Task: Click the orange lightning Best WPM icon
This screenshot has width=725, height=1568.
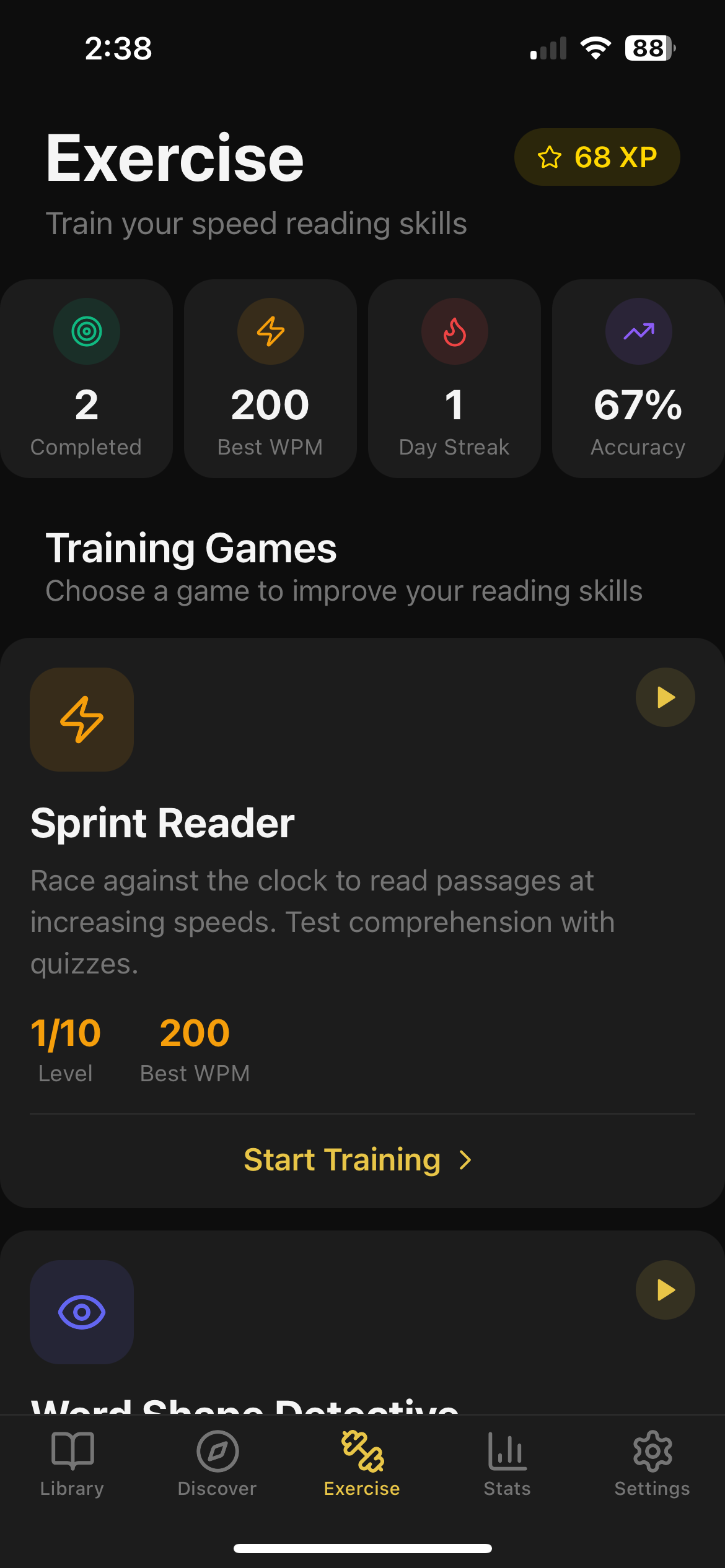Action: [x=270, y=331]
